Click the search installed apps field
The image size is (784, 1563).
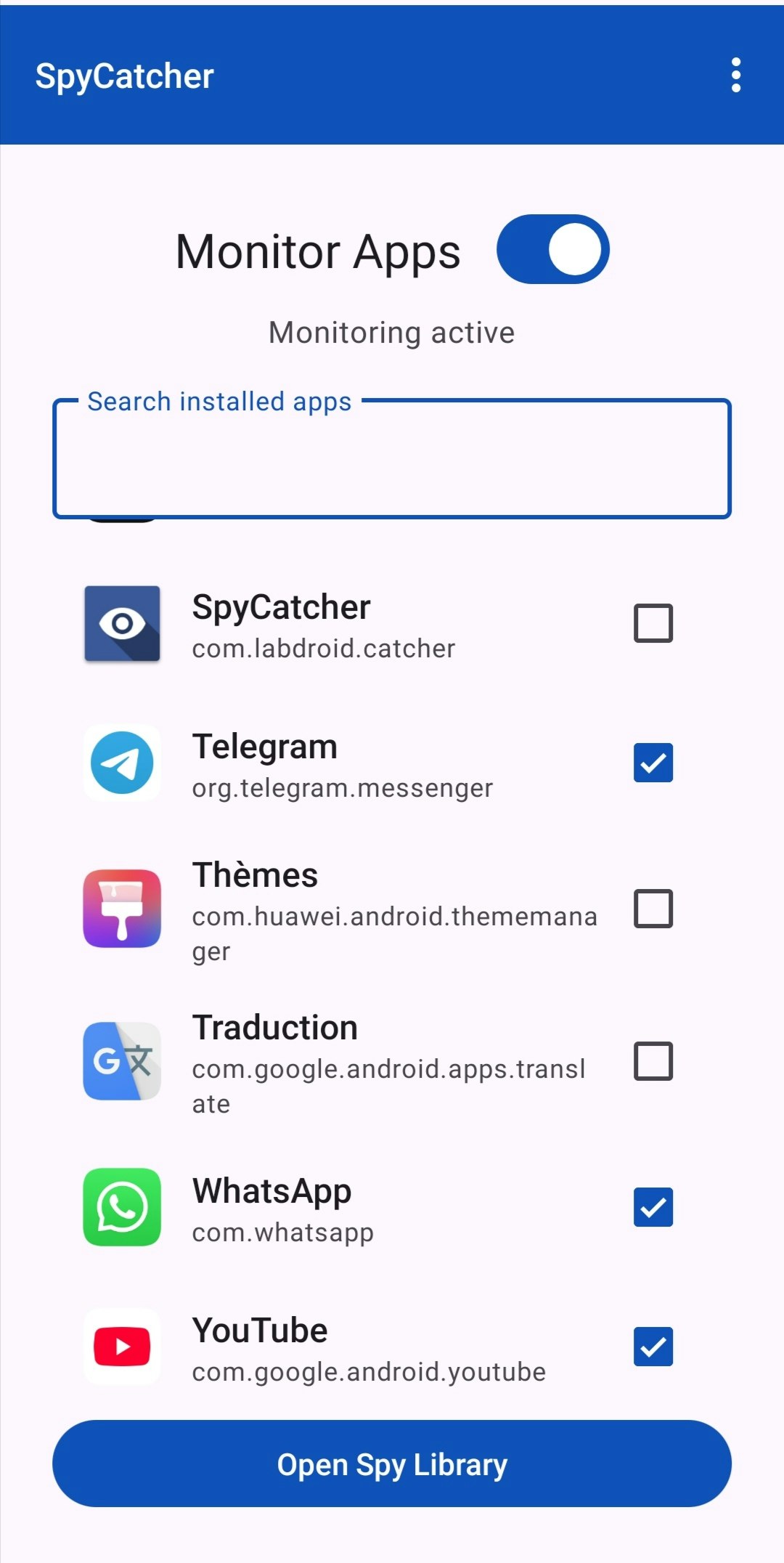click(392, 458)
